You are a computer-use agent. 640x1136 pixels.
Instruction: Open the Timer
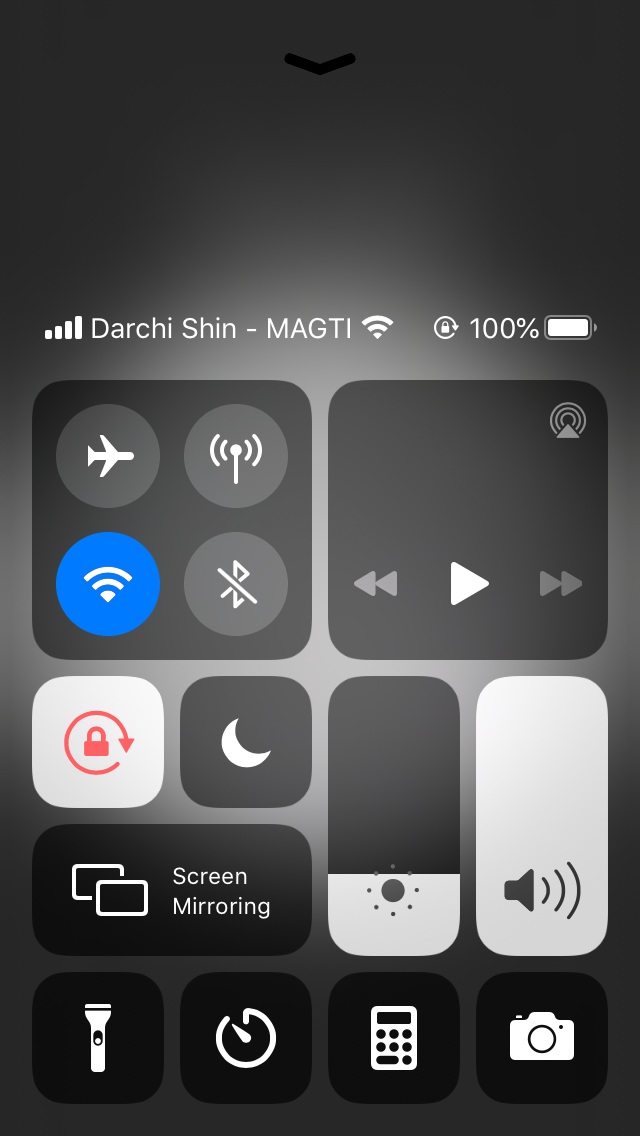246,1038
